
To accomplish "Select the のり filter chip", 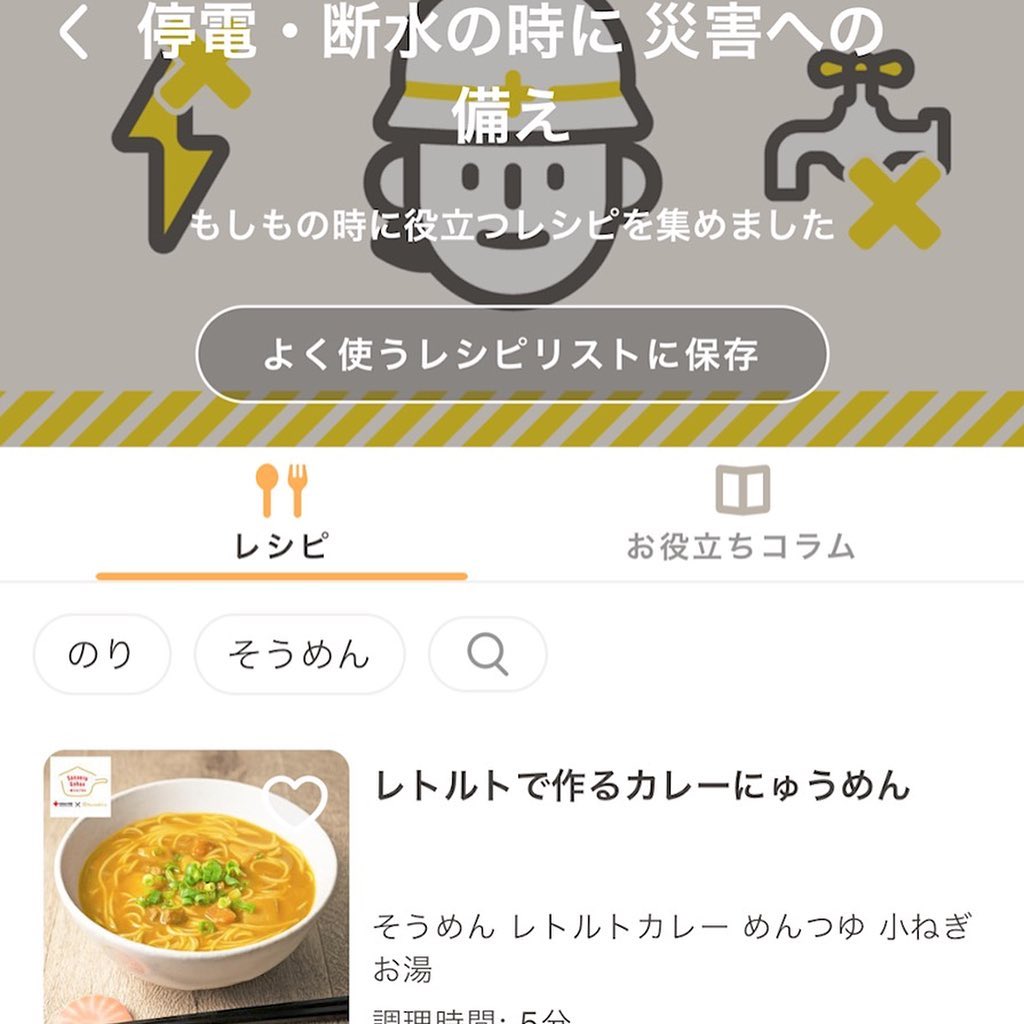I will 102,655.
